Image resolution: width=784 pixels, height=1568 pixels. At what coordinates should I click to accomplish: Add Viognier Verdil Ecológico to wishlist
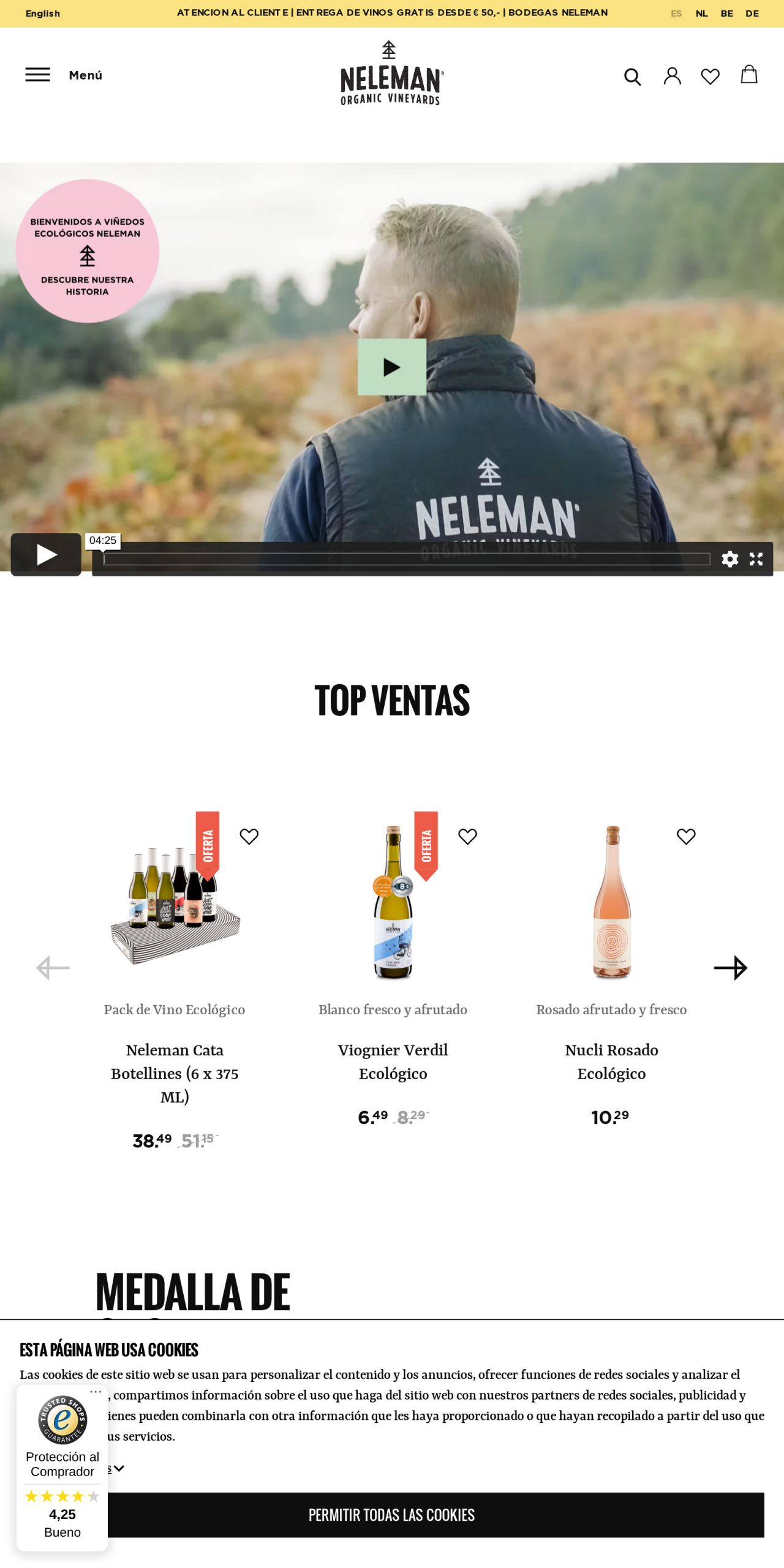pos(467,836)
